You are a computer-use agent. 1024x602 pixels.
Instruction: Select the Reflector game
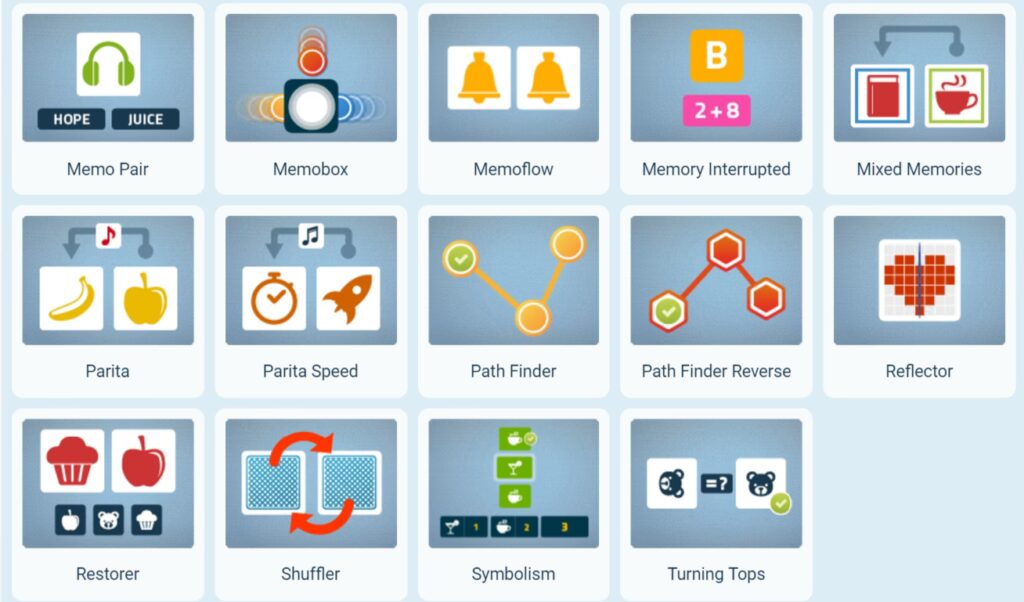point(919,300)
